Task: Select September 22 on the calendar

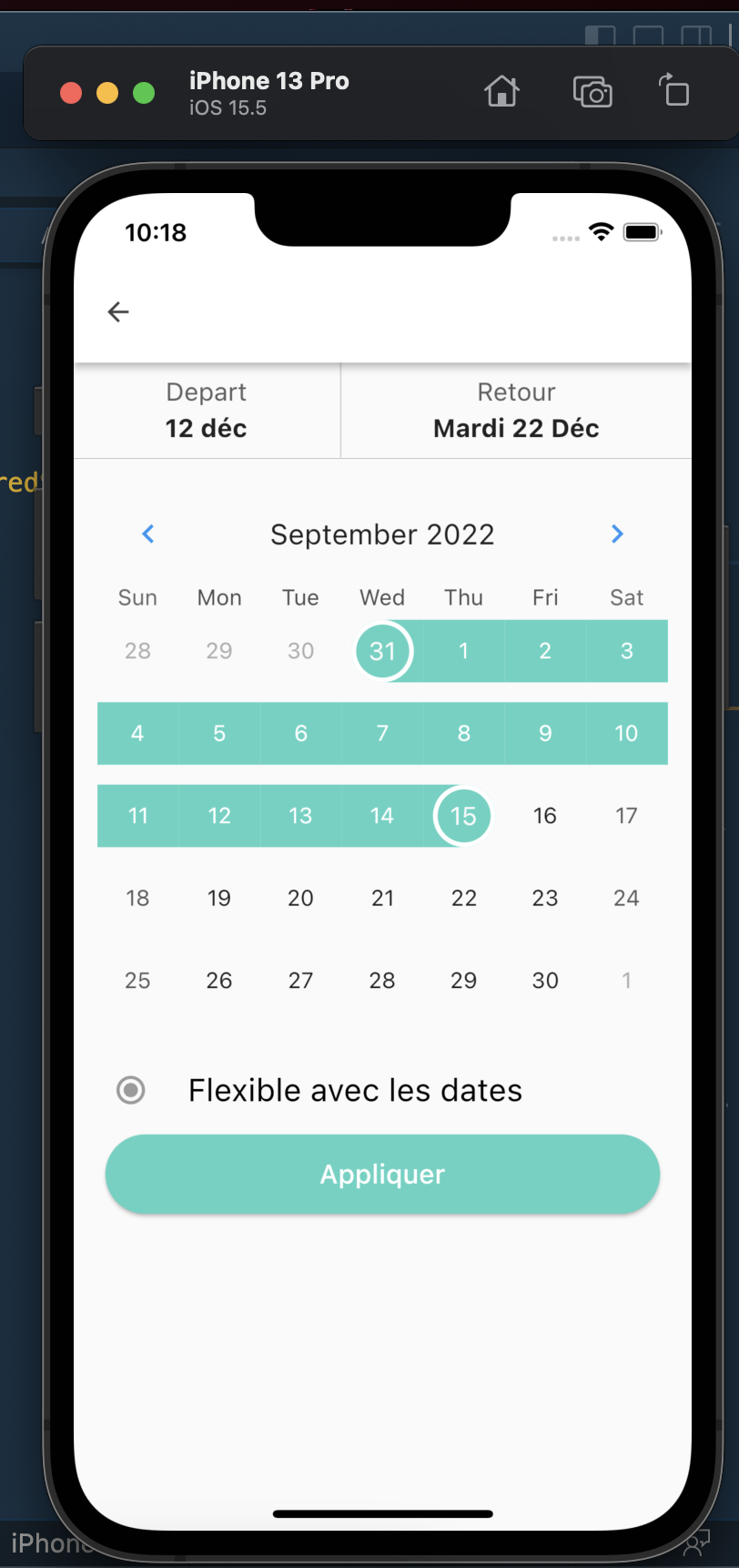Action: point(463,898)
